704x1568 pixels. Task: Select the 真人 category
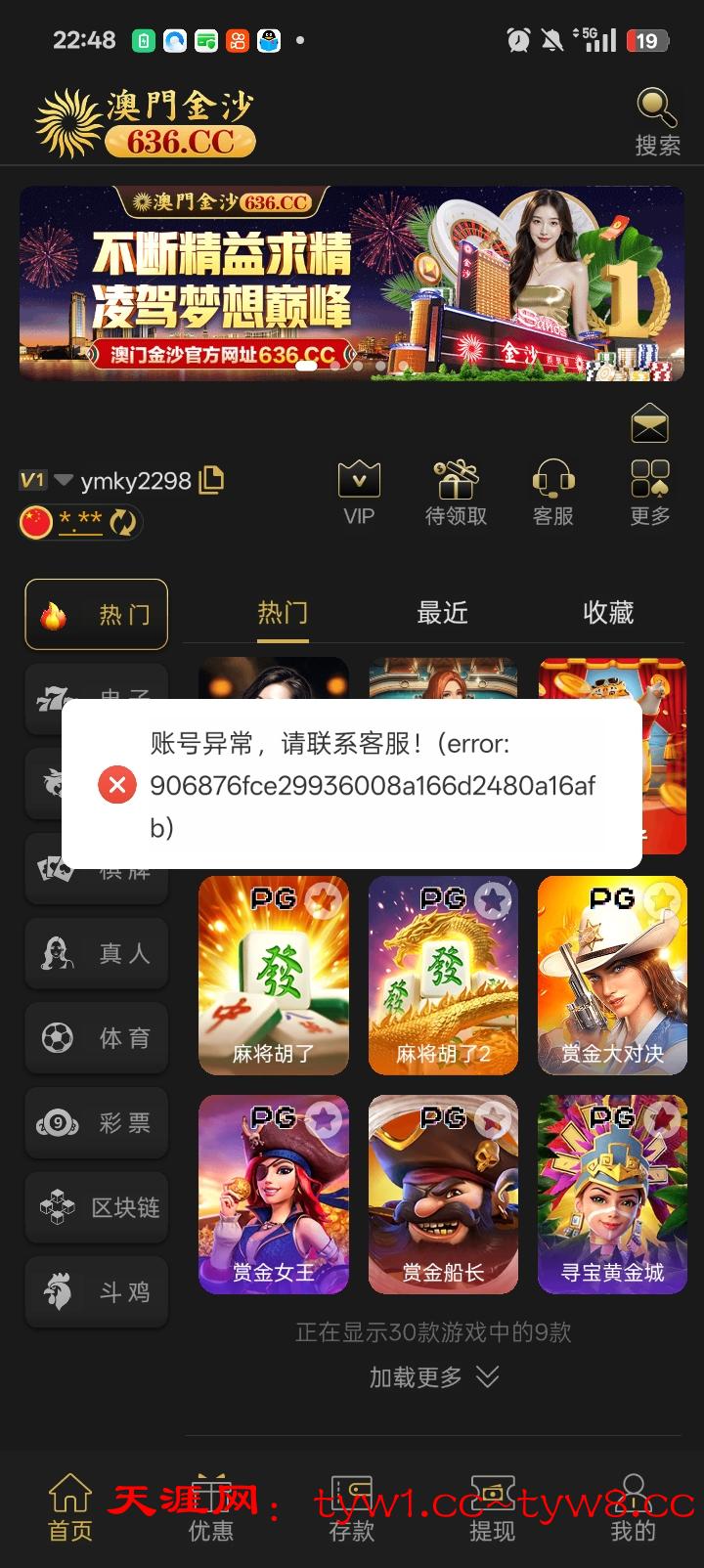pyautogui.click(x=97, y=953)
